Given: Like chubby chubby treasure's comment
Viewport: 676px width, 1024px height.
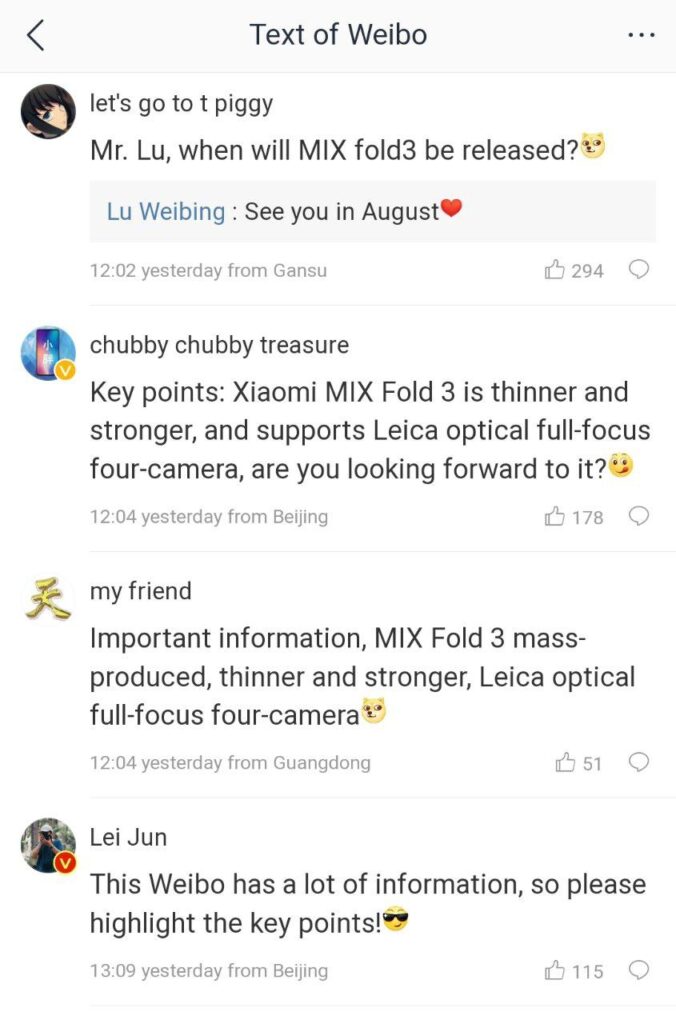Looking at the screenshot, I should click(x=556, y=516).
